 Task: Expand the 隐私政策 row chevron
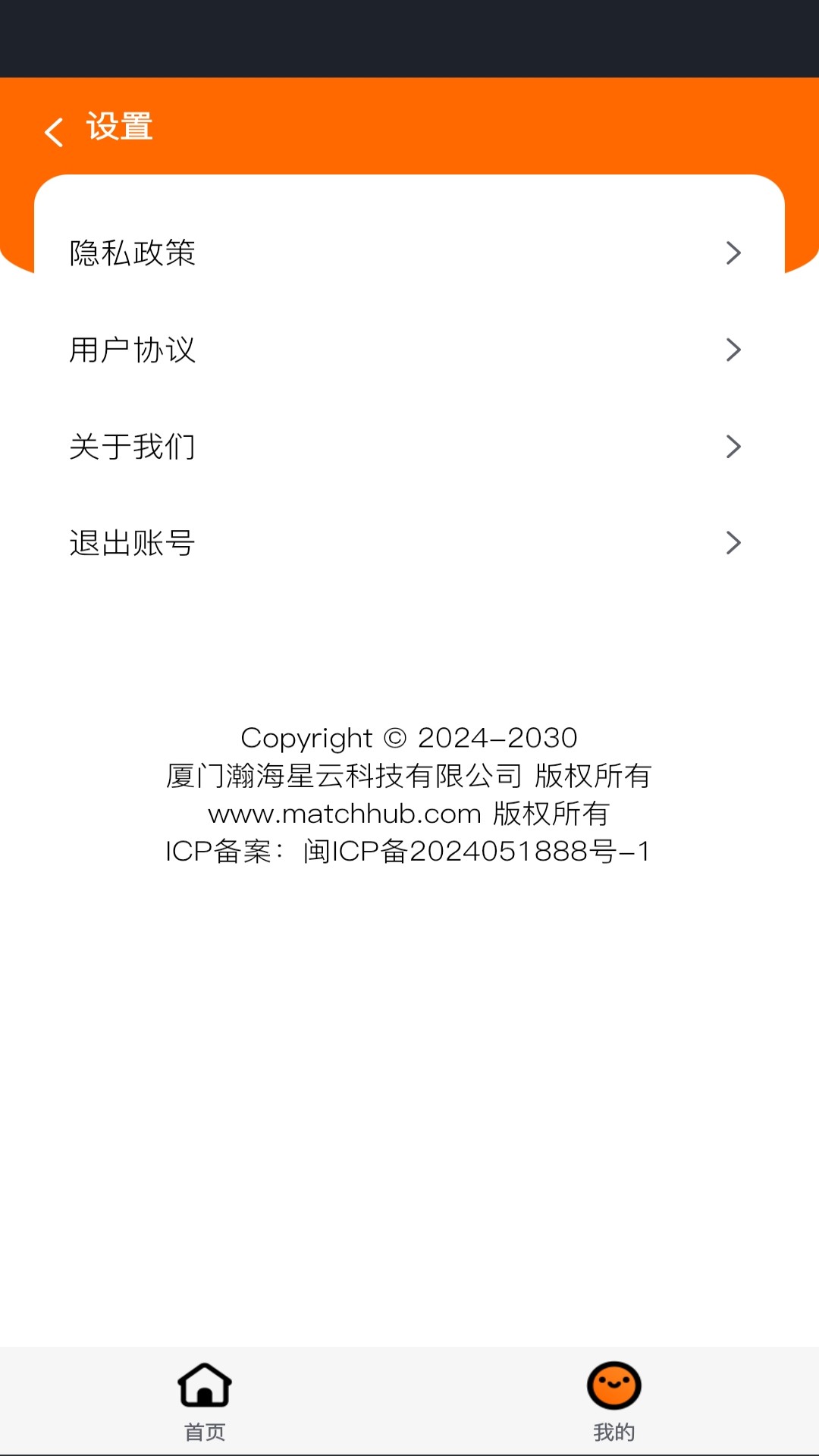(732, 253)
